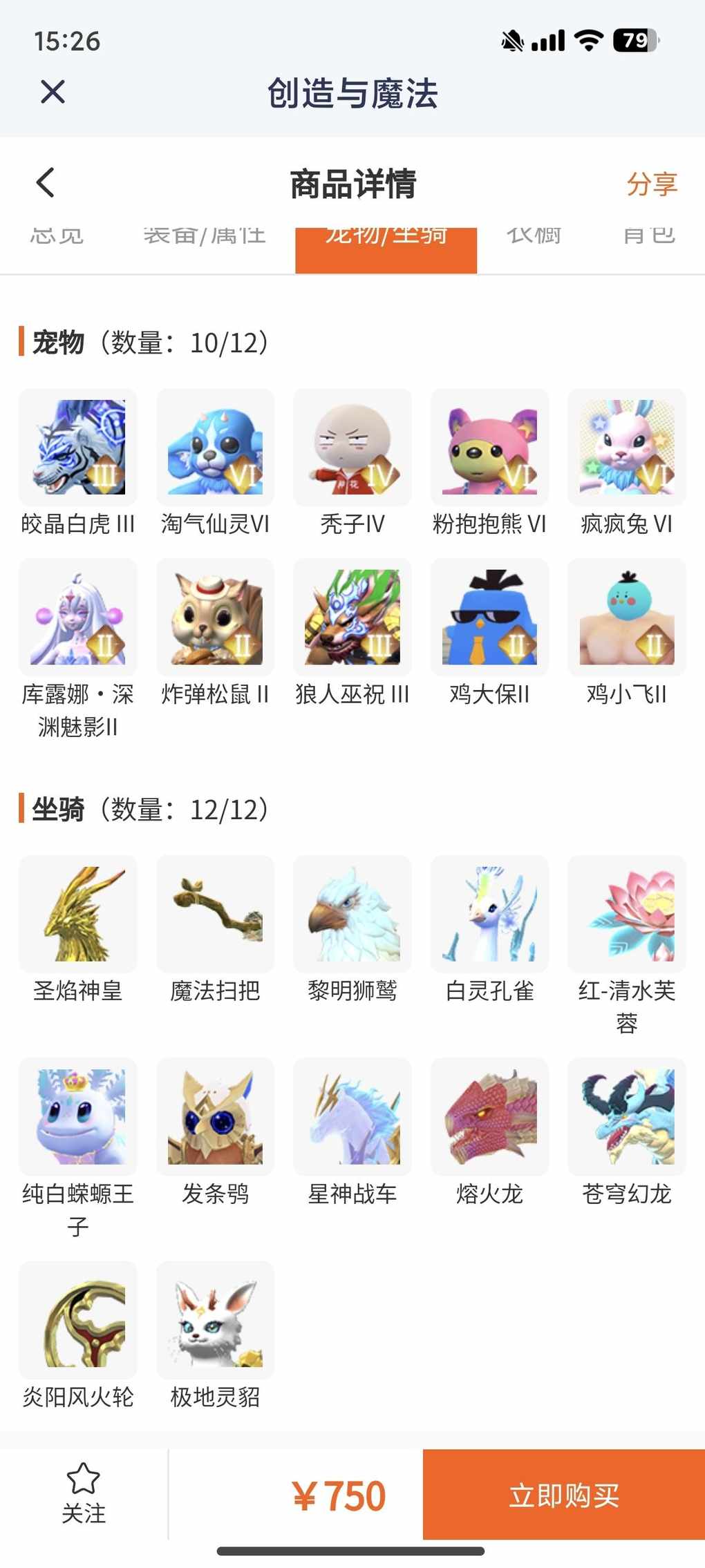Follow this item with 关注 star

coord(84,1494)
